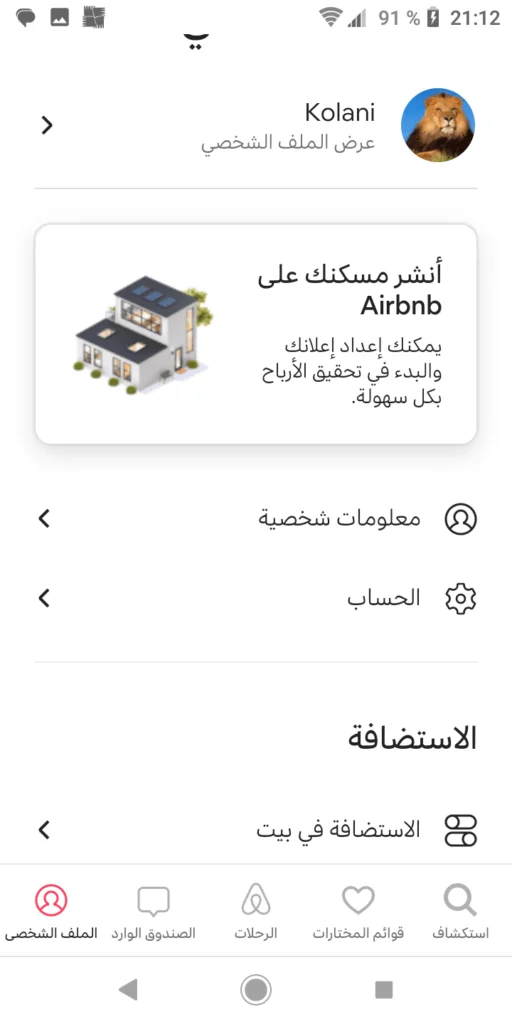Screen dimensions: 512x1024
Task: Switch to the الصندوق الوارد inbox tab
Action: point(153,912)
